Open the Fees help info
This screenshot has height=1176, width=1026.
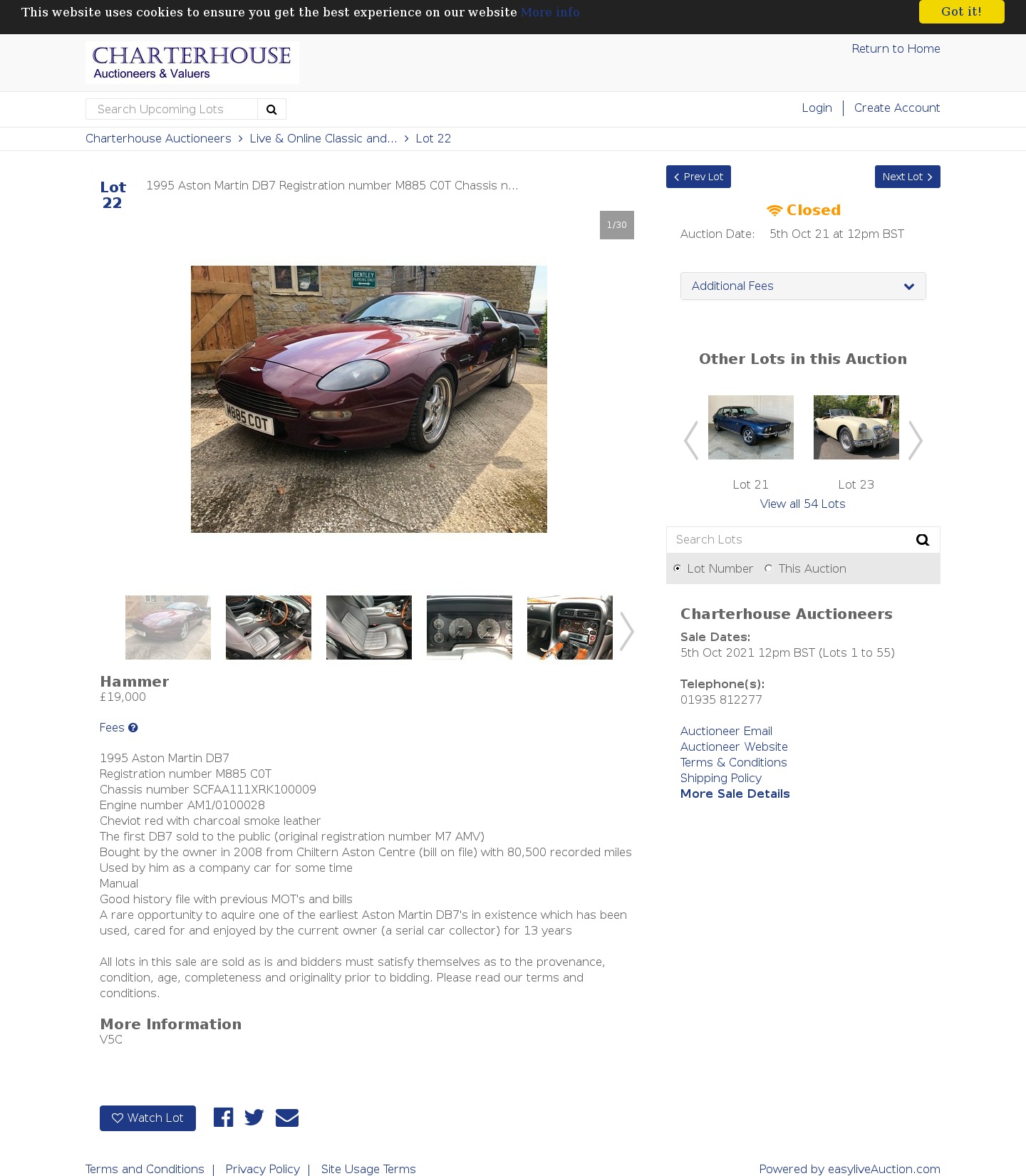tap(133, 728)
